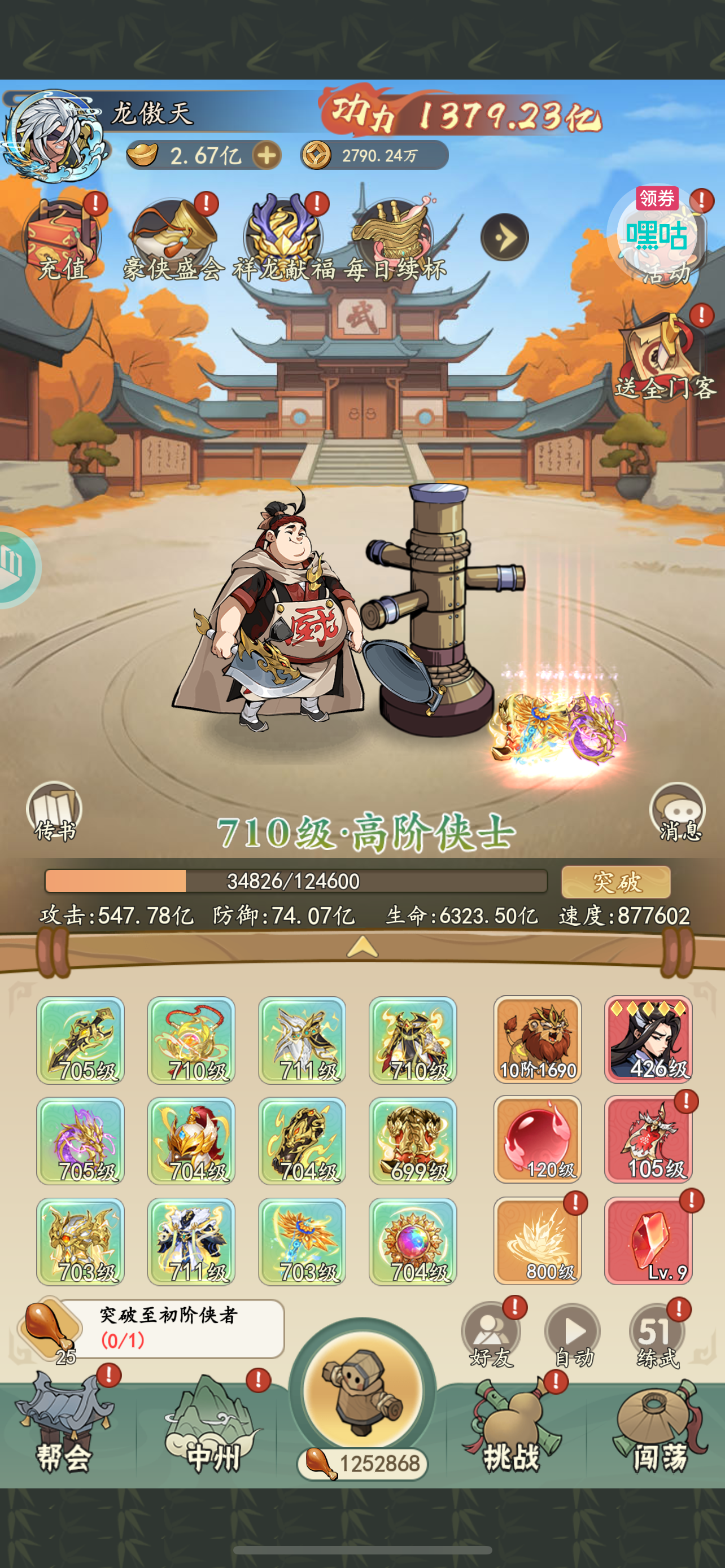Open the 充值 recharge icon
The image size is (725, 1568).
(x=62, y=239)
